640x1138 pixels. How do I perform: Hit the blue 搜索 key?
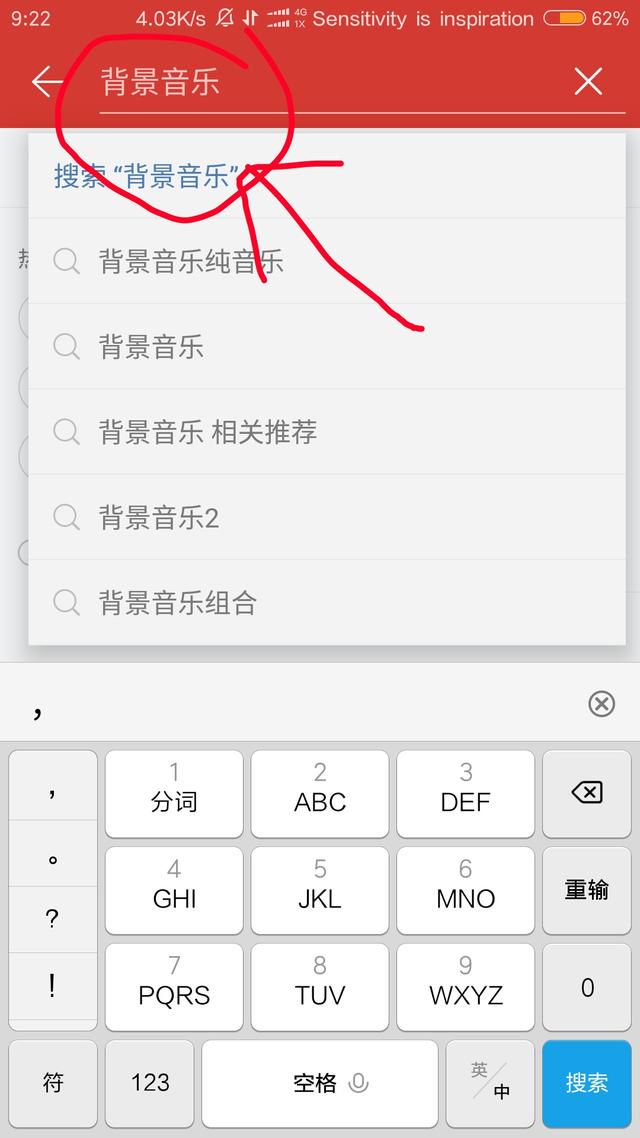(587, 1083)
